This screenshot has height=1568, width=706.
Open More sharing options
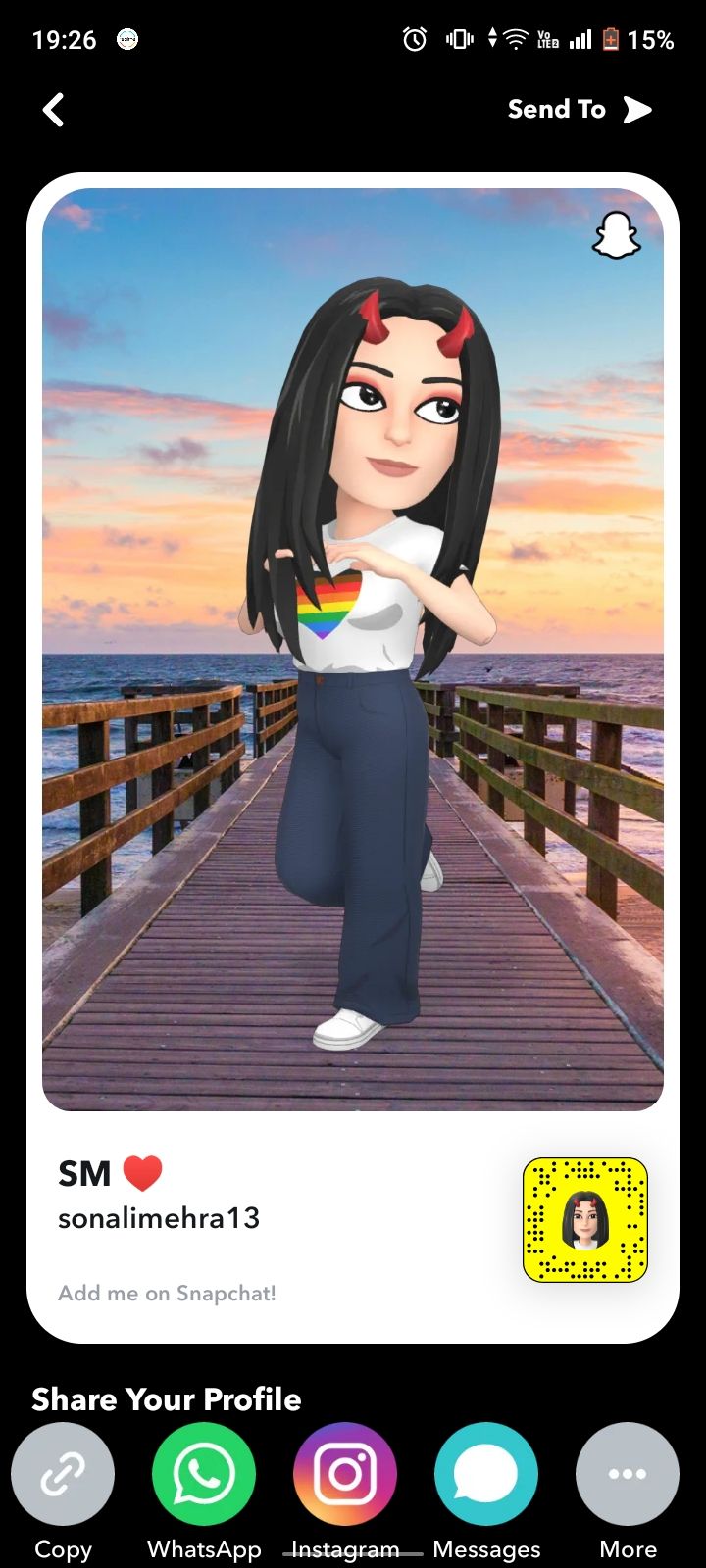point(628,1474)
